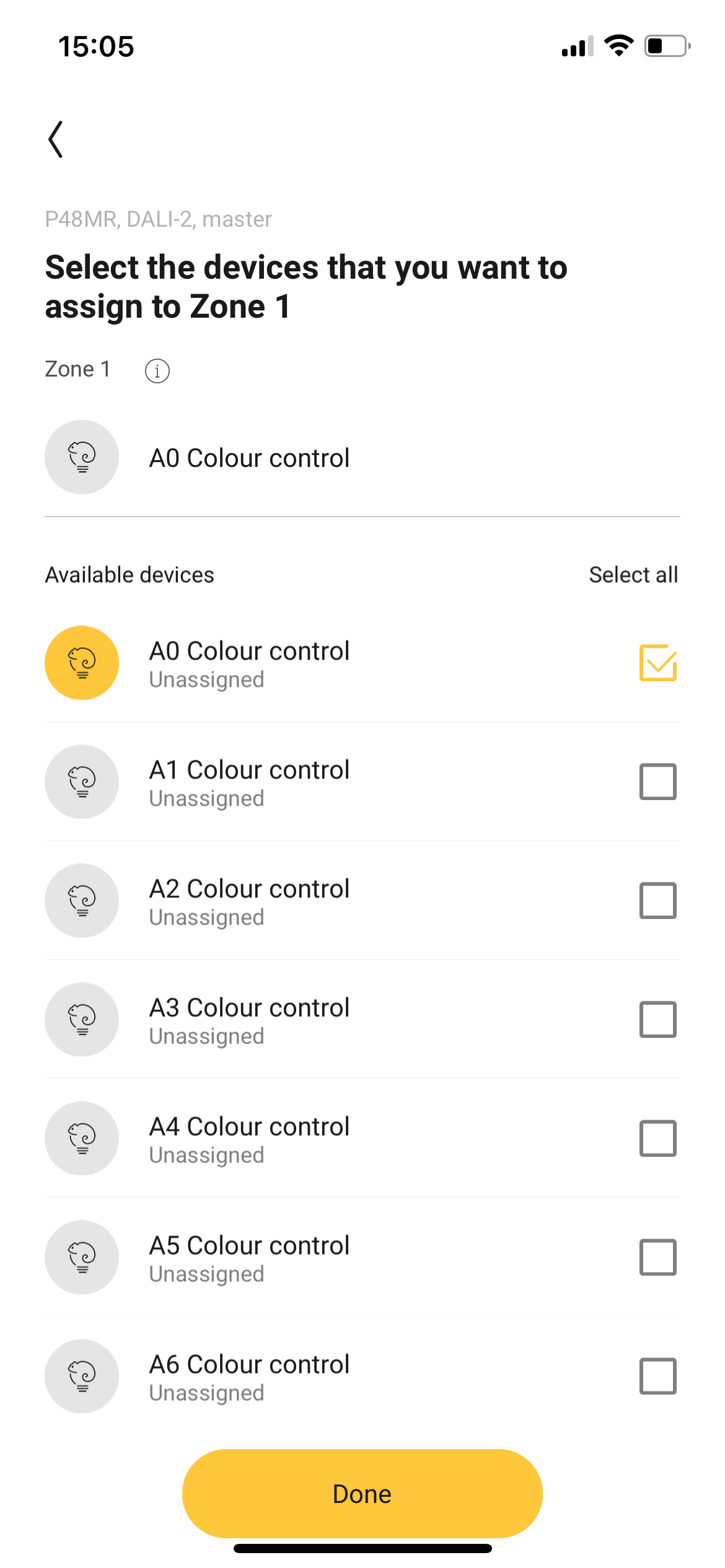This screenshot has width=725, height=1568.
Task: Tap the A3 Colour control device icon
Action: pos(81,1019)
